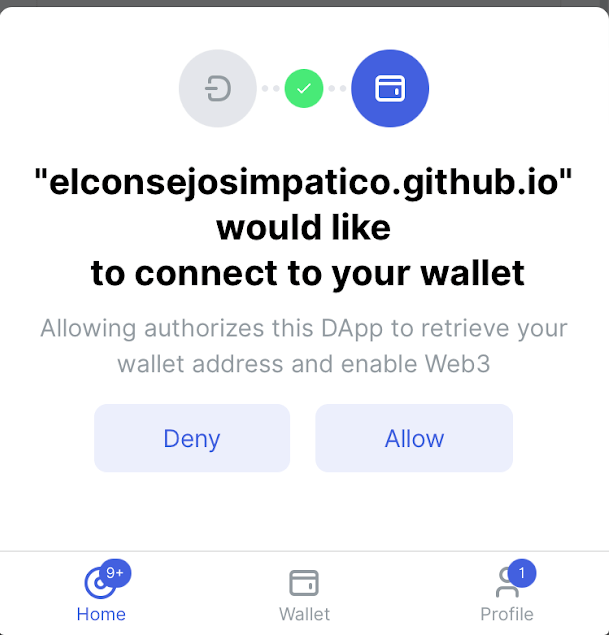Open the Wallet tab
Image resolution: width=609 pixels, height=635 pixels.
(304, 594)
